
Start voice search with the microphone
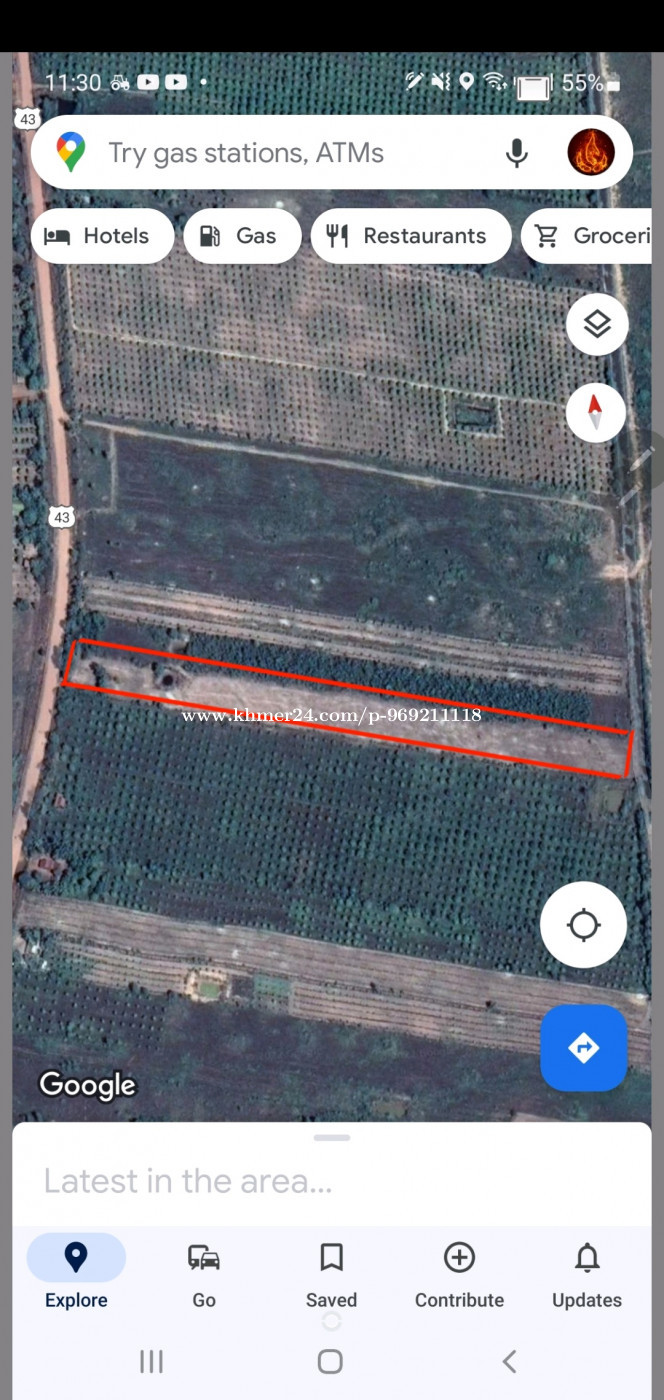(516, 153)
